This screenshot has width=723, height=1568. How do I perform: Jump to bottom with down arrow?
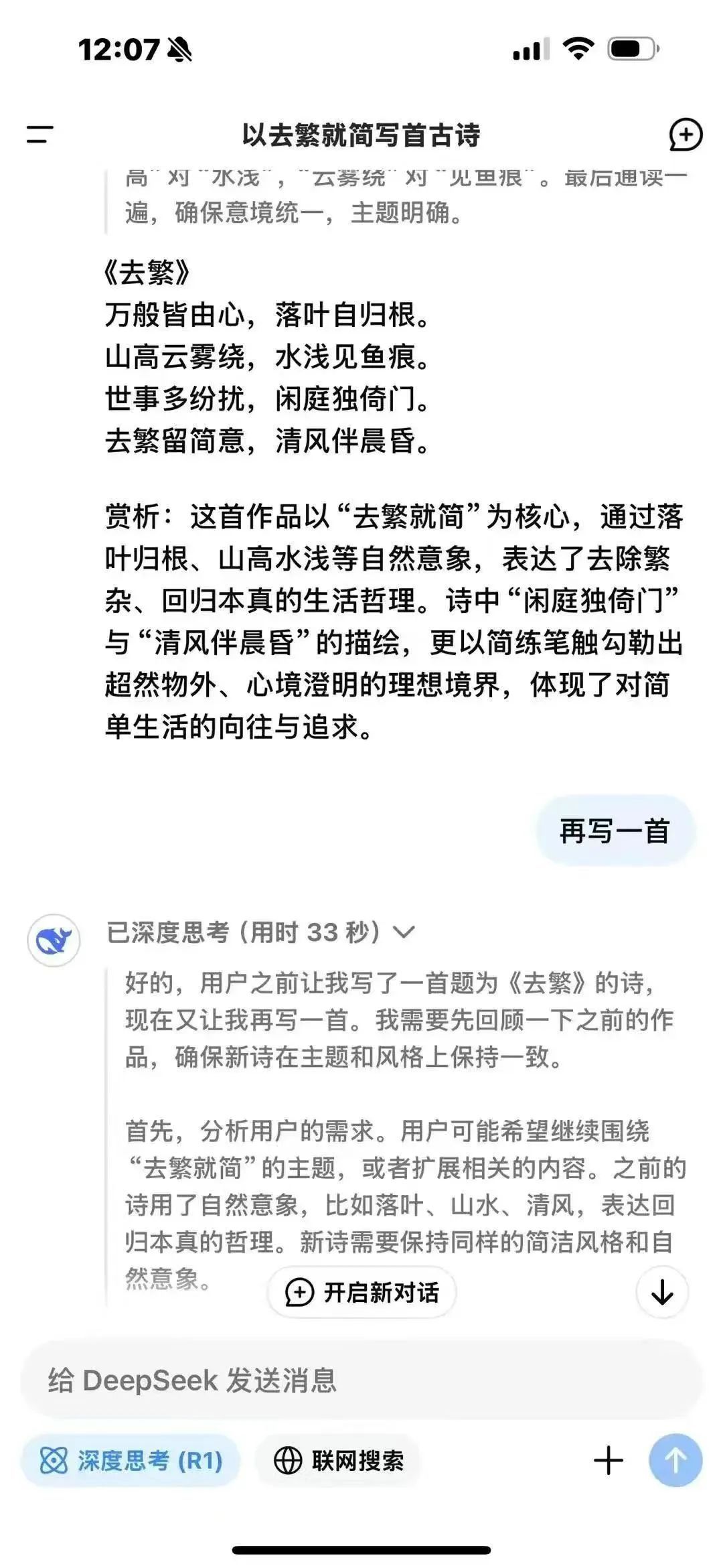tap(662, 1292)
